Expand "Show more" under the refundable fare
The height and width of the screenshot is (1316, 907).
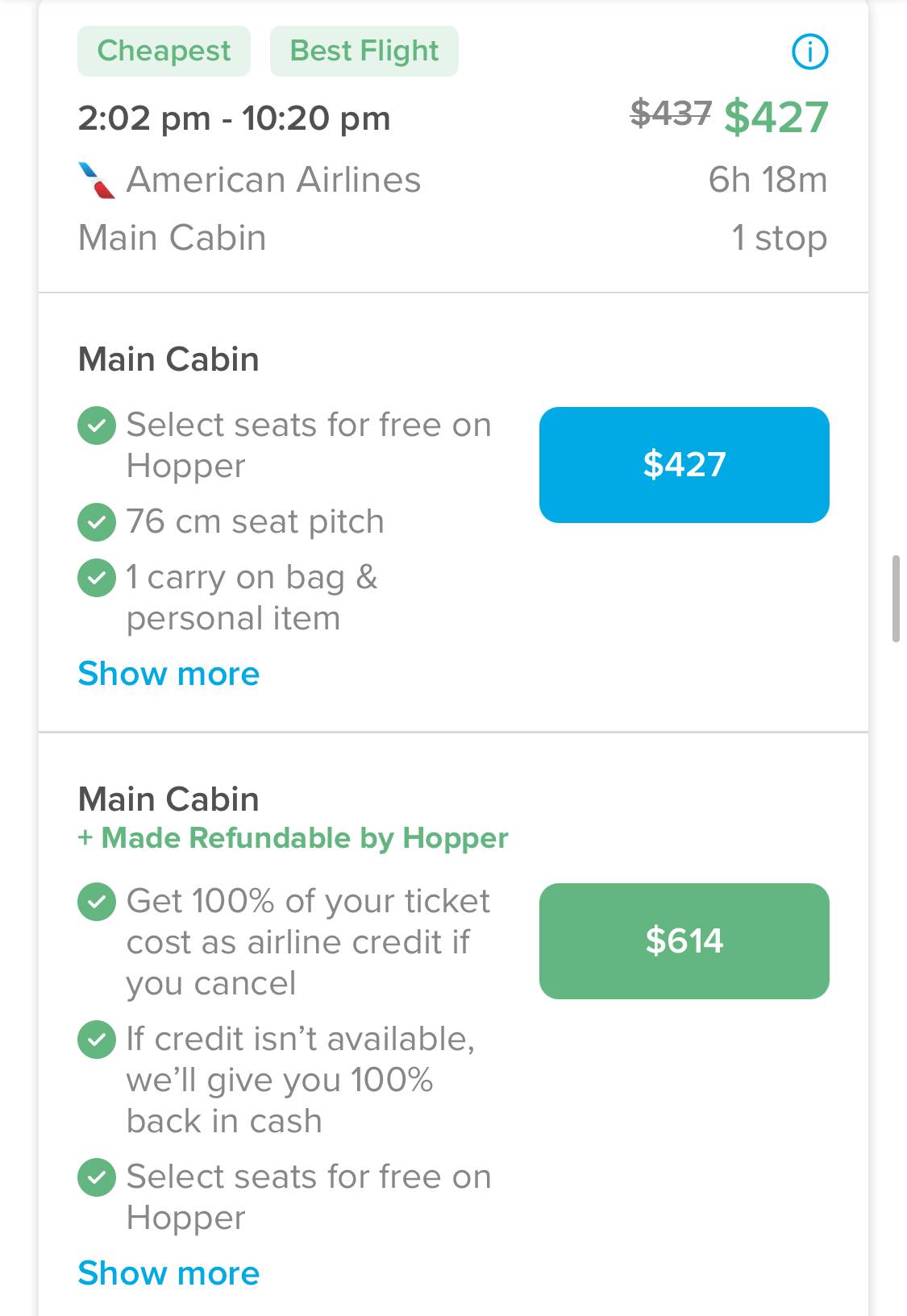[168, 1273]
